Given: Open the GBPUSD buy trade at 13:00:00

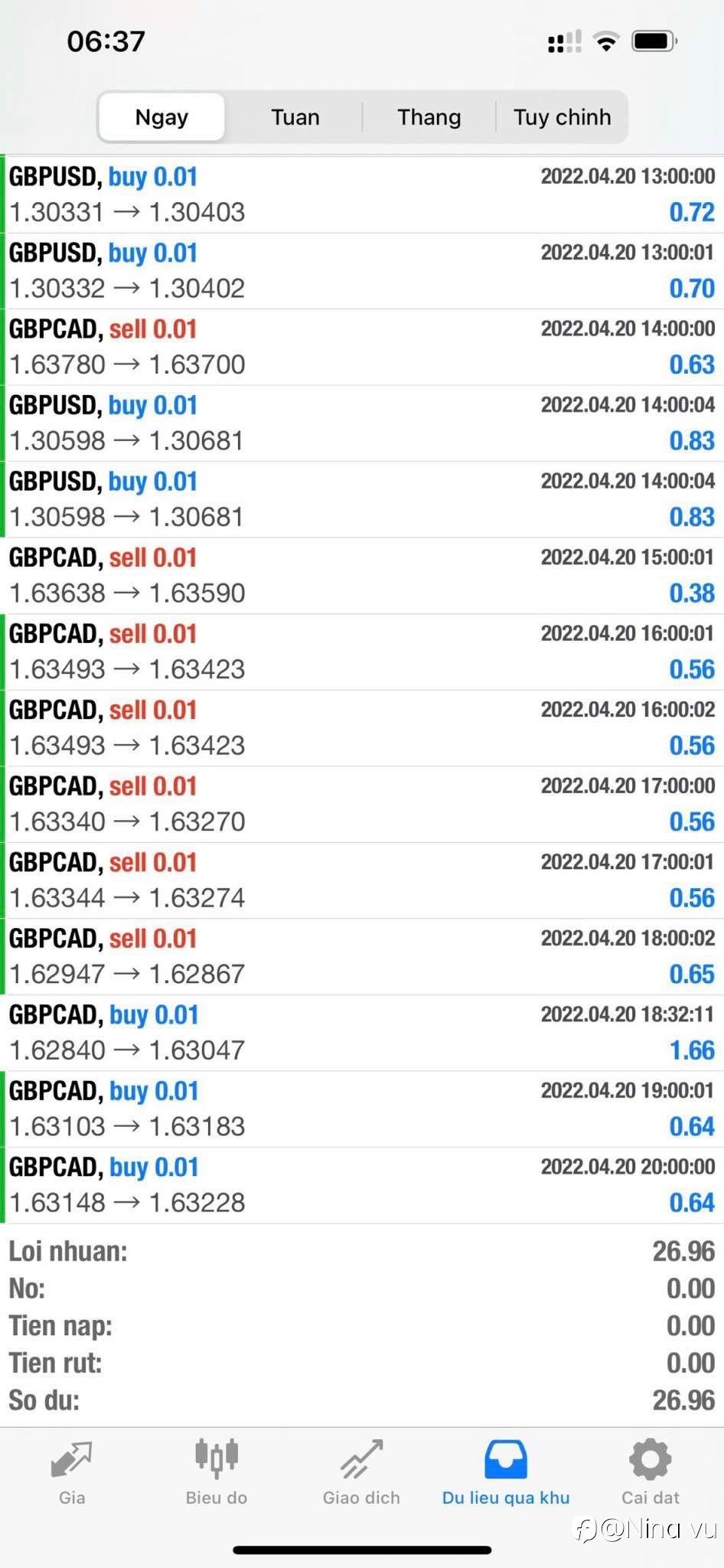Looking at the screenshot, I should pos(362,194).
